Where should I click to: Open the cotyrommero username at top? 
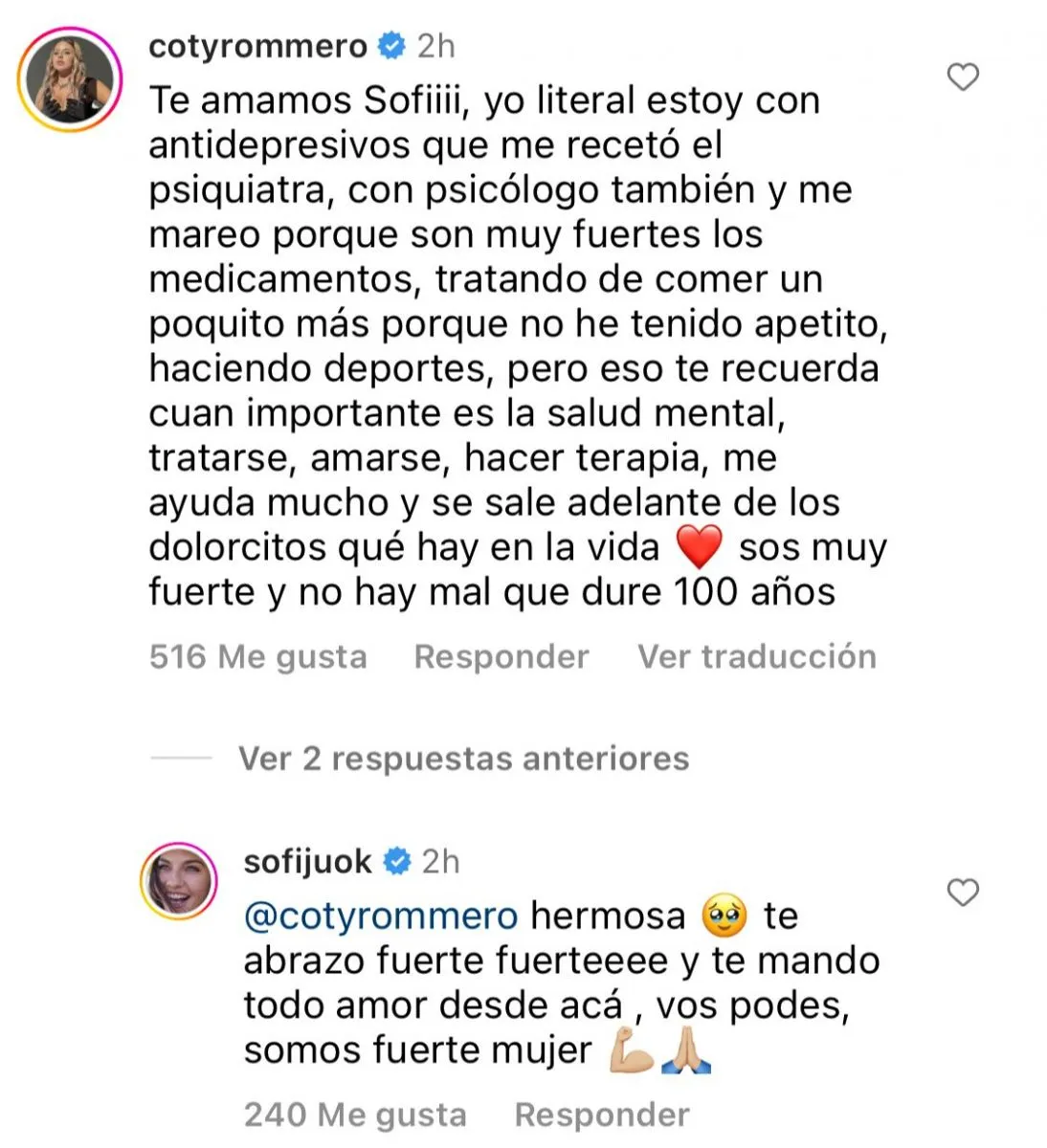pyautogui.click(x=257, y=46)
